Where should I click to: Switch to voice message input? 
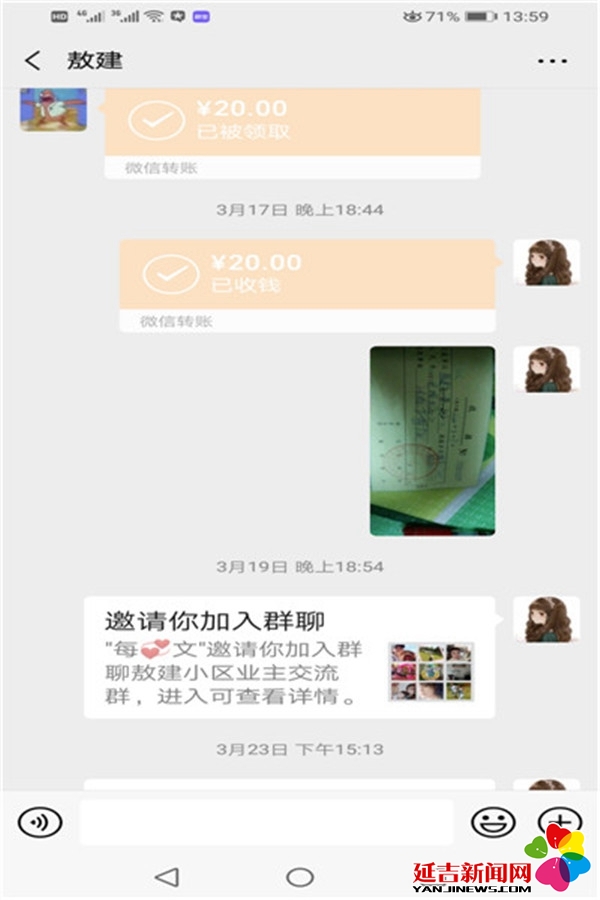pos(40,822)
